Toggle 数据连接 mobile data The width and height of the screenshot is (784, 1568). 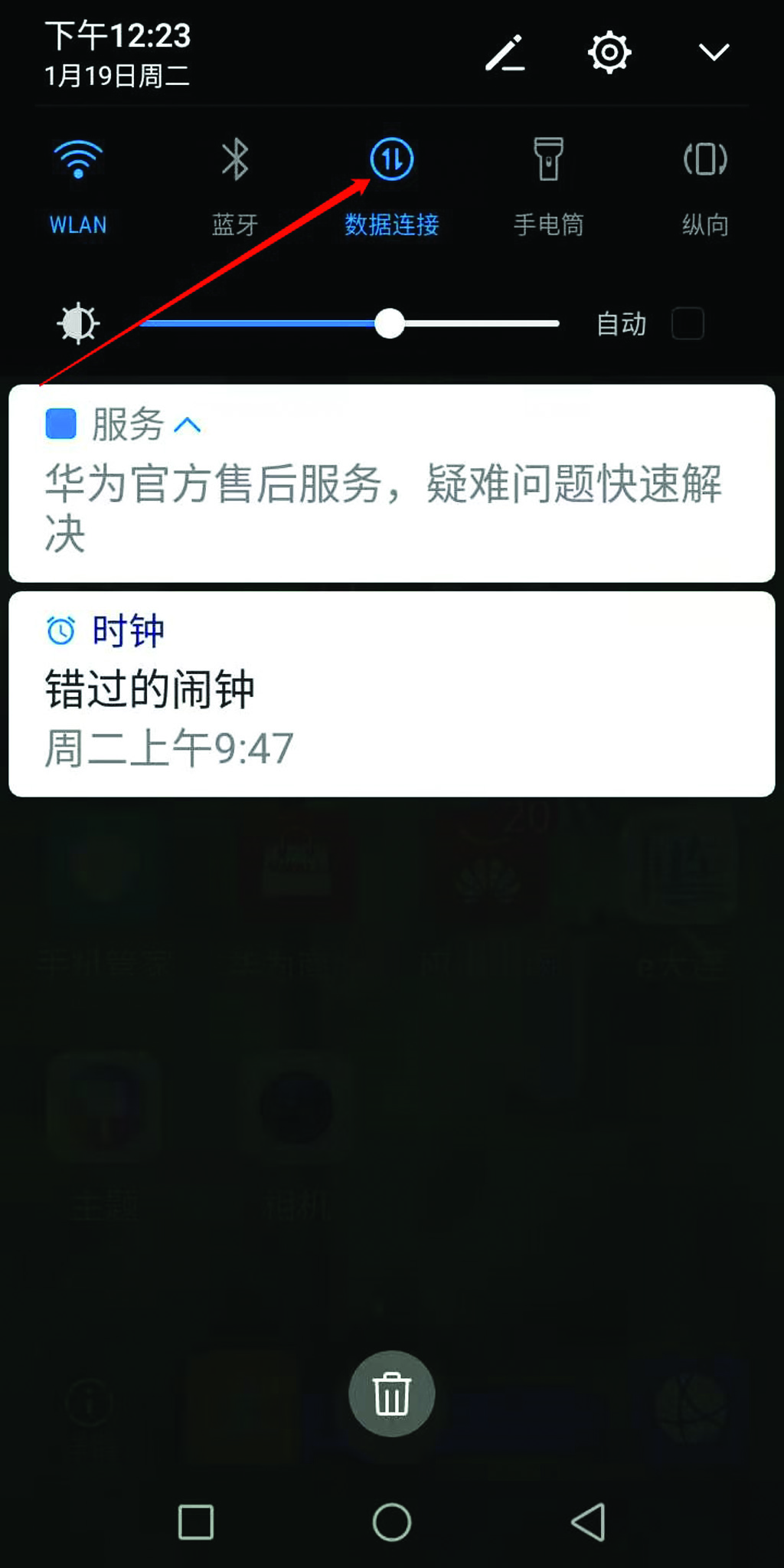tap(392, 161)
